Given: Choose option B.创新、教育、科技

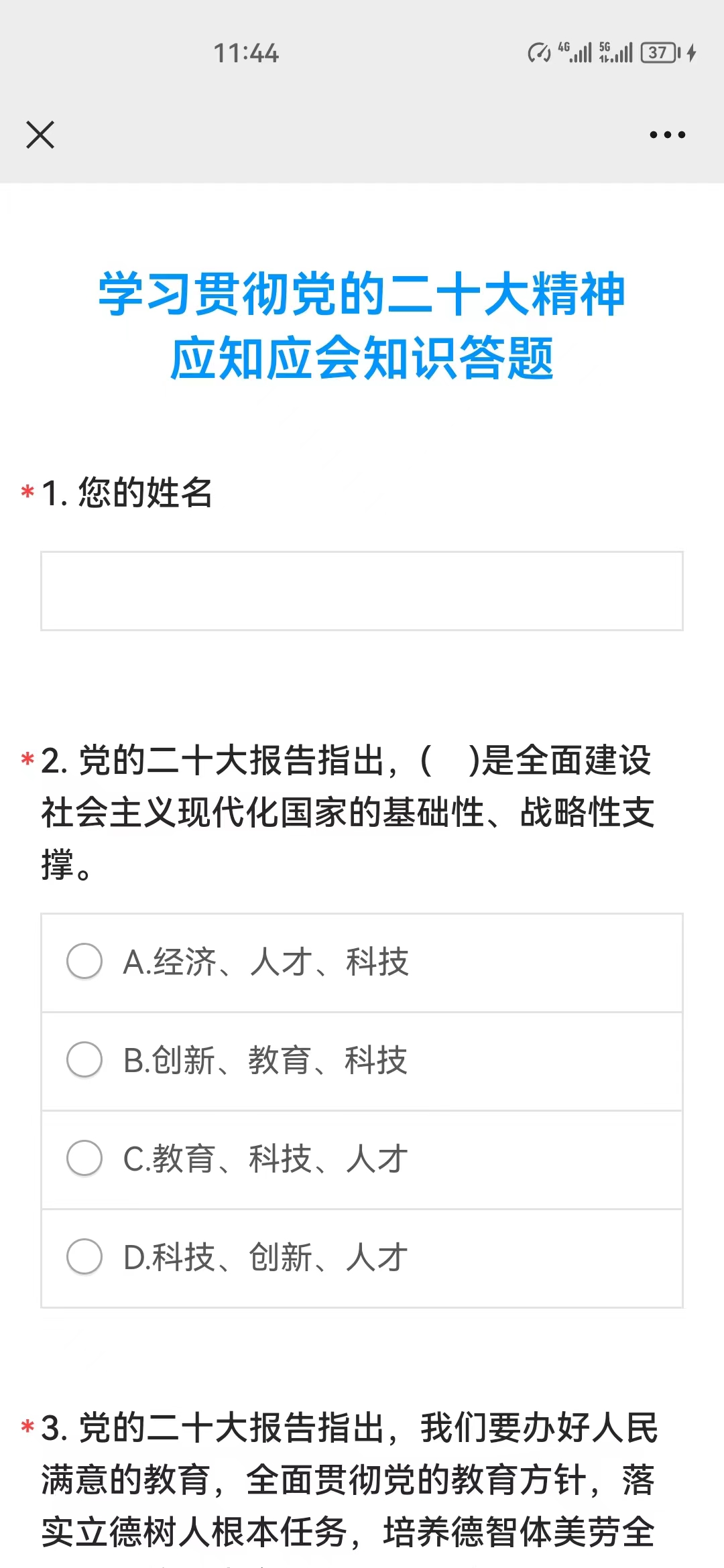Looking at the screenshot, I should coord(85,1059).
